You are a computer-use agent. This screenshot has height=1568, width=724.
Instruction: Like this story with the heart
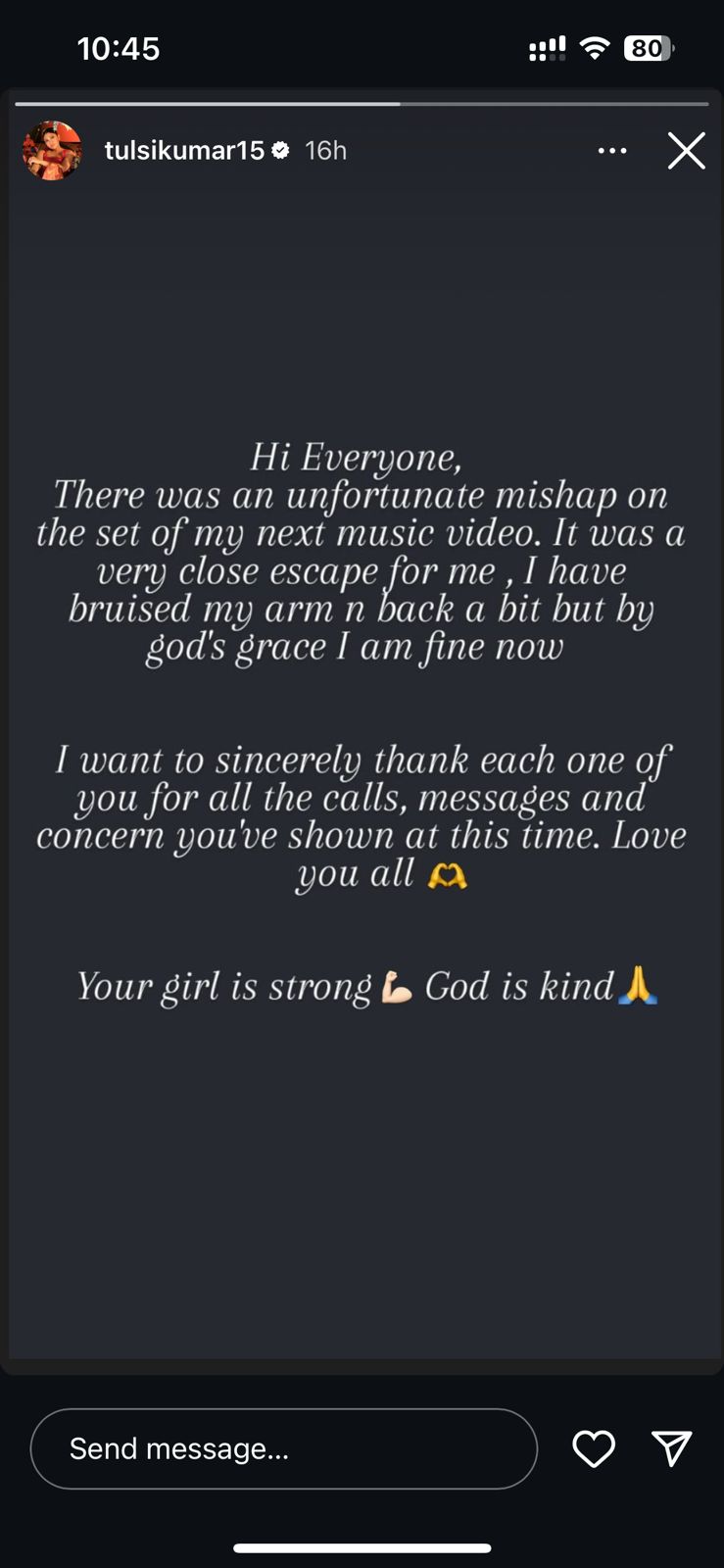tap(594, 1448)
